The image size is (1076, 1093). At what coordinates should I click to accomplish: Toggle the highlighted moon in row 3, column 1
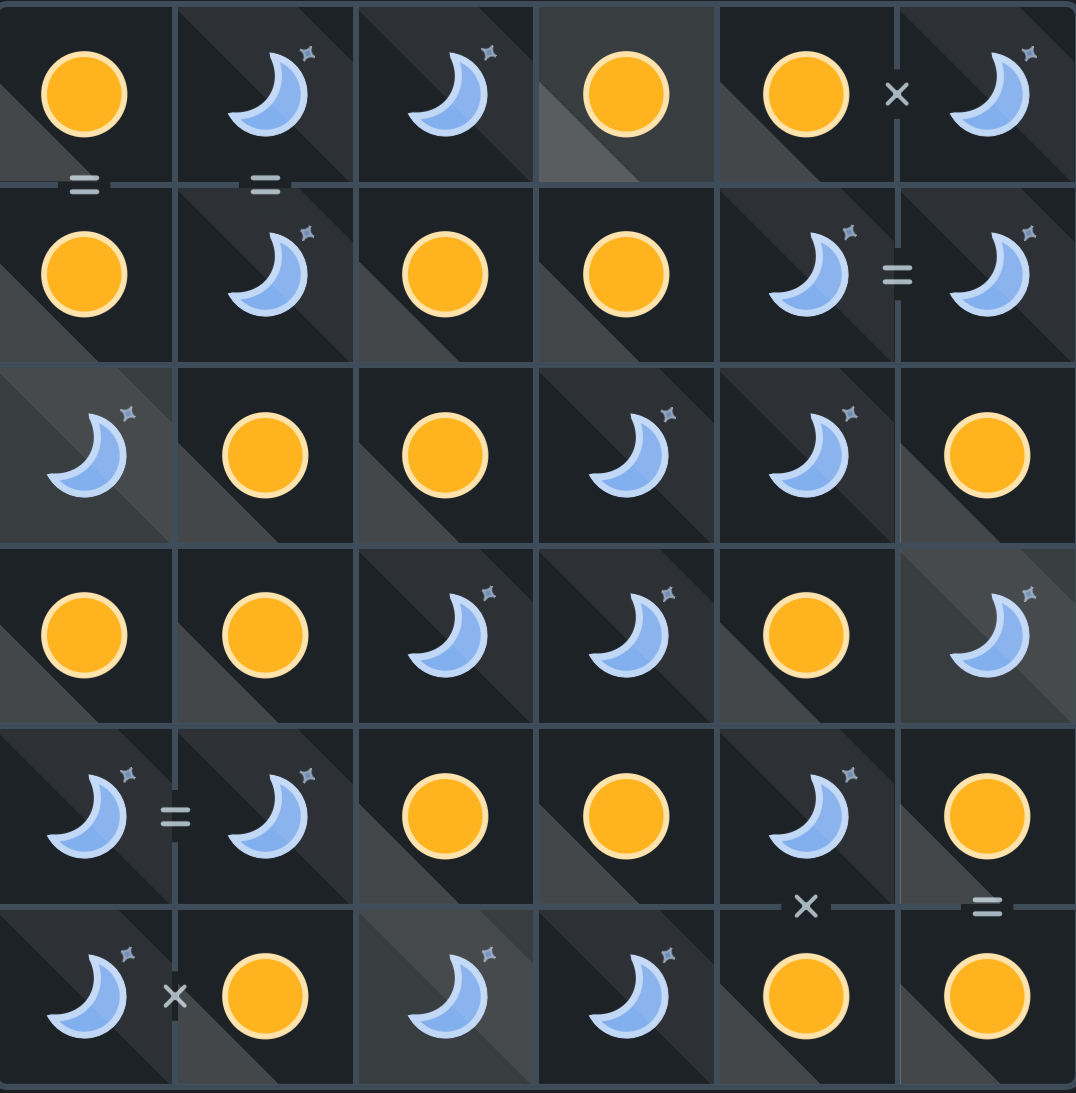pyautogui.click(x=85, y=455)
